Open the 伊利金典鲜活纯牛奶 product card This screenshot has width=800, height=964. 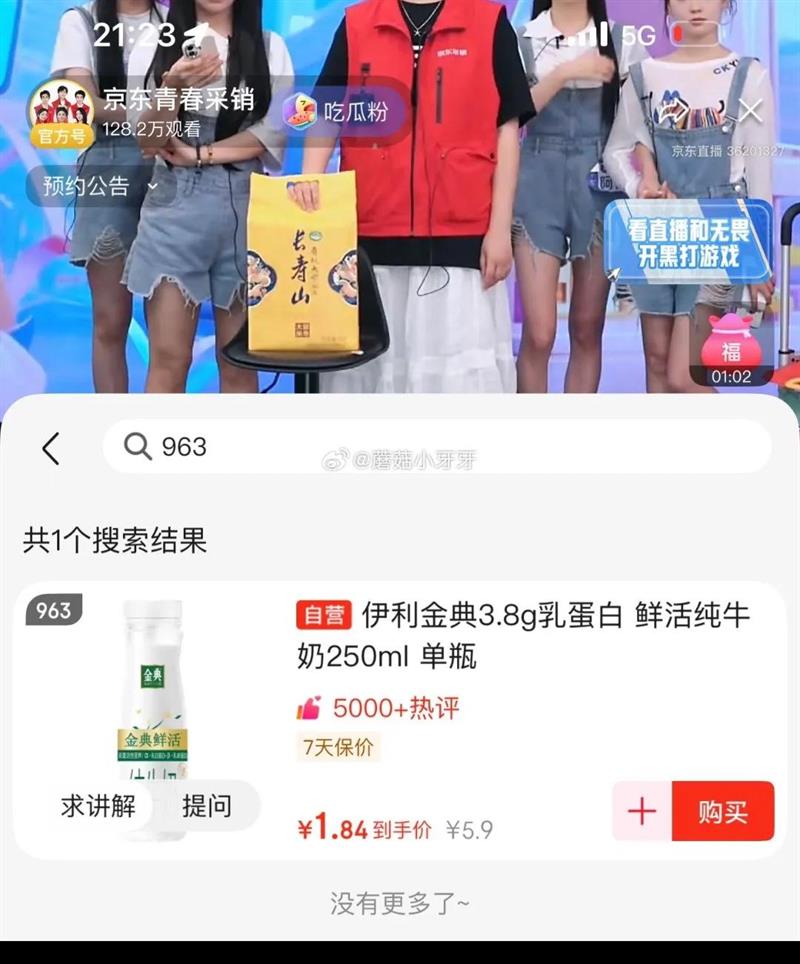coord(400,720)
